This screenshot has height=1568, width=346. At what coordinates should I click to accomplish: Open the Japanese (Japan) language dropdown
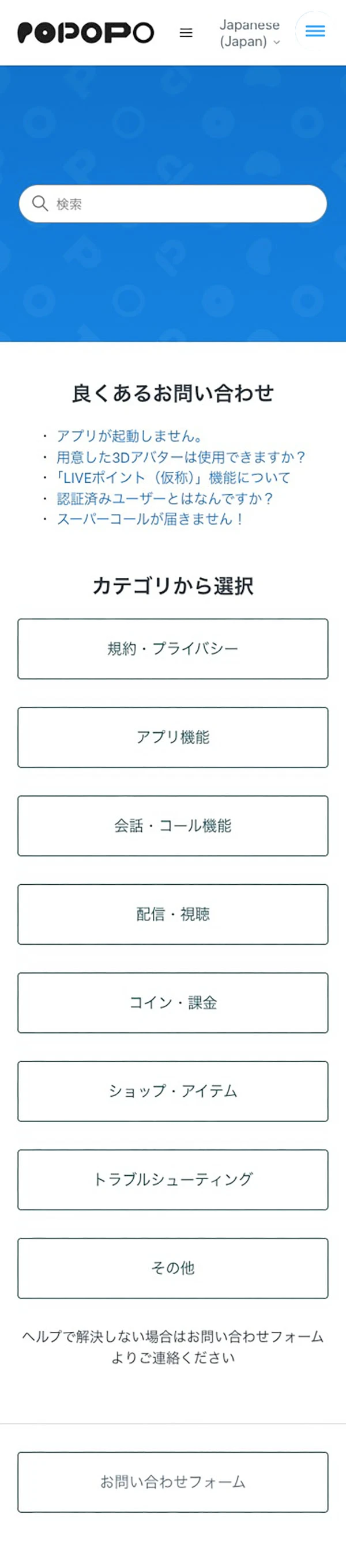[x=250, y=33]
